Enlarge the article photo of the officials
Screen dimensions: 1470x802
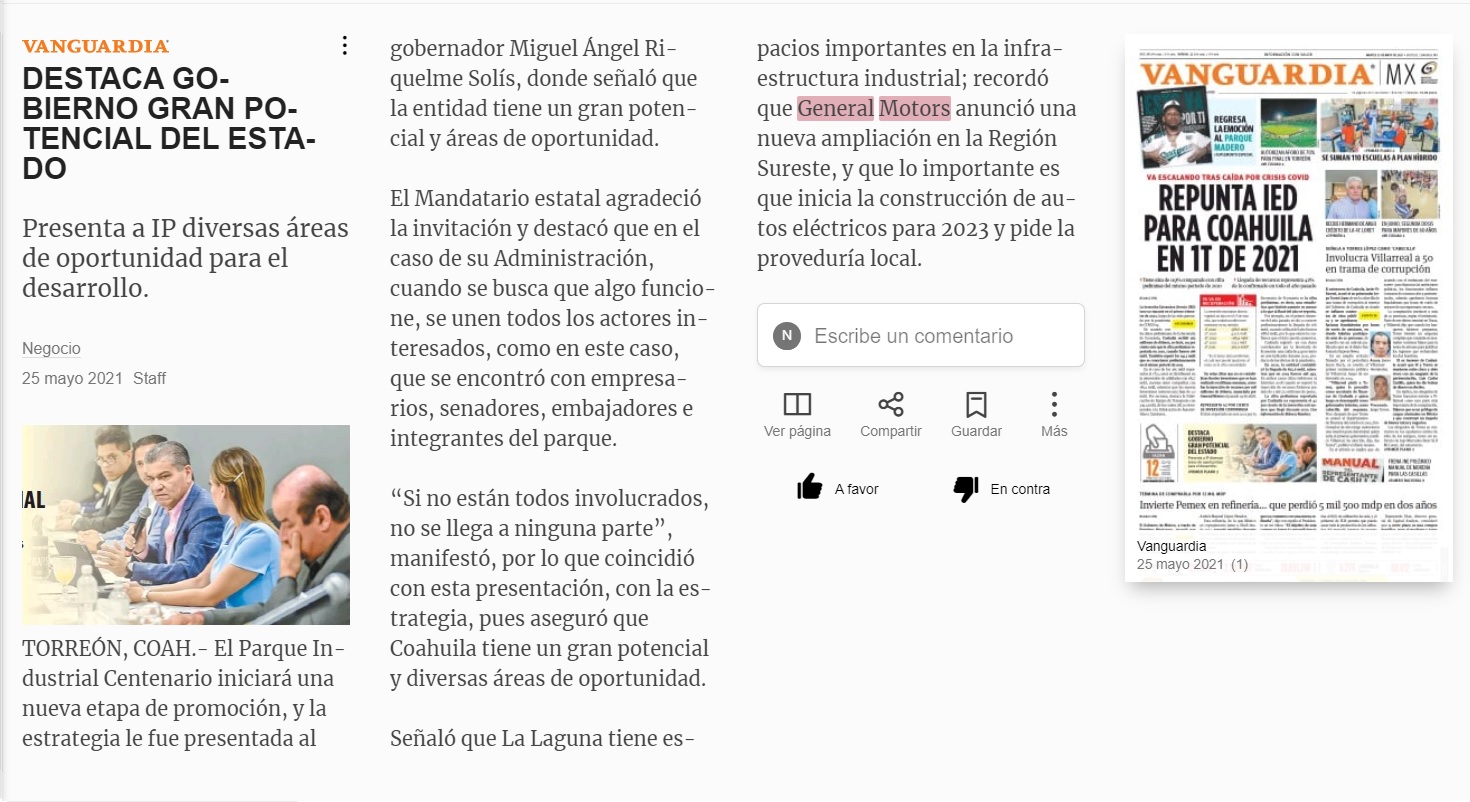186,525
